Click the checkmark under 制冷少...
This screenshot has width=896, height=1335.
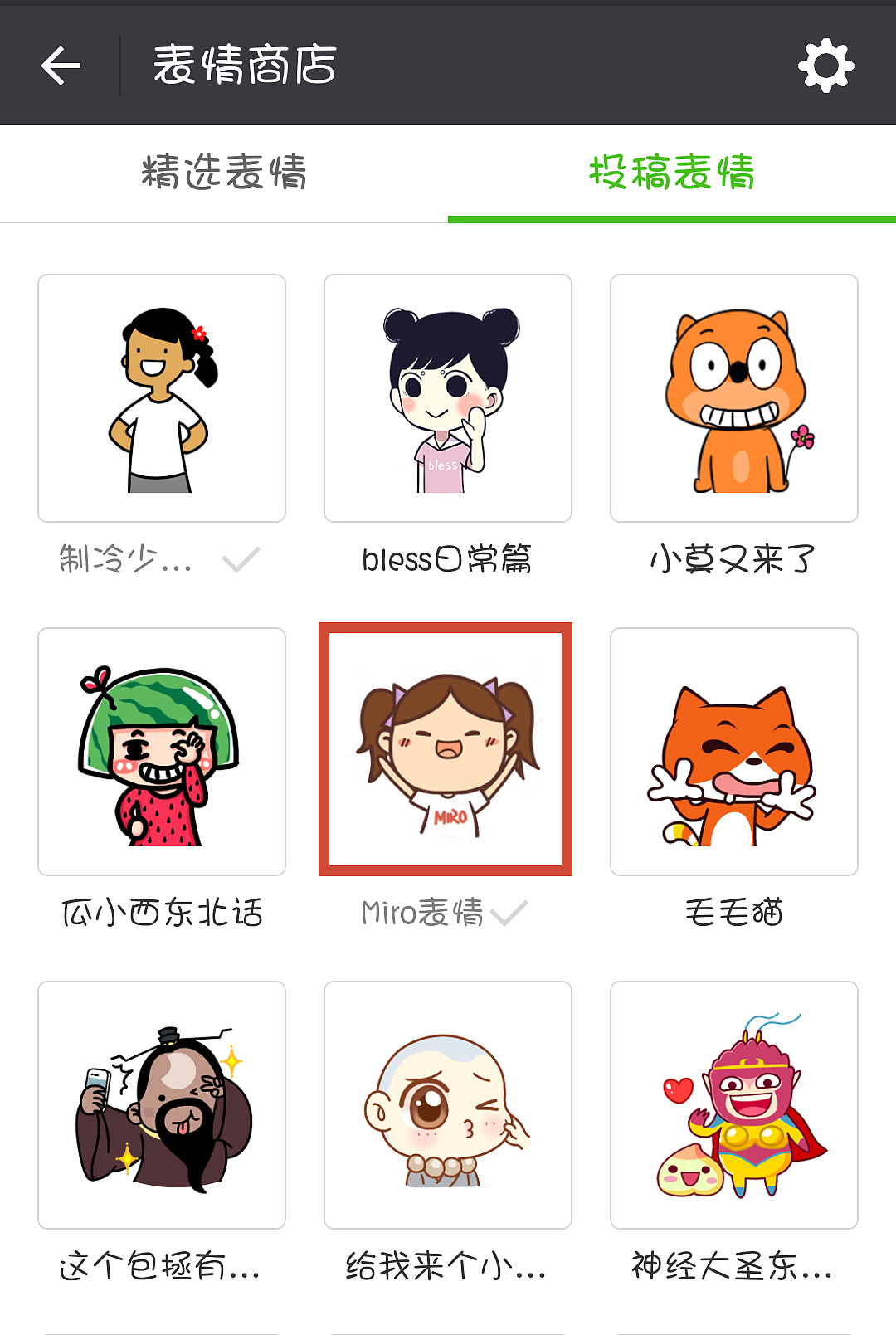pos(238,559)
